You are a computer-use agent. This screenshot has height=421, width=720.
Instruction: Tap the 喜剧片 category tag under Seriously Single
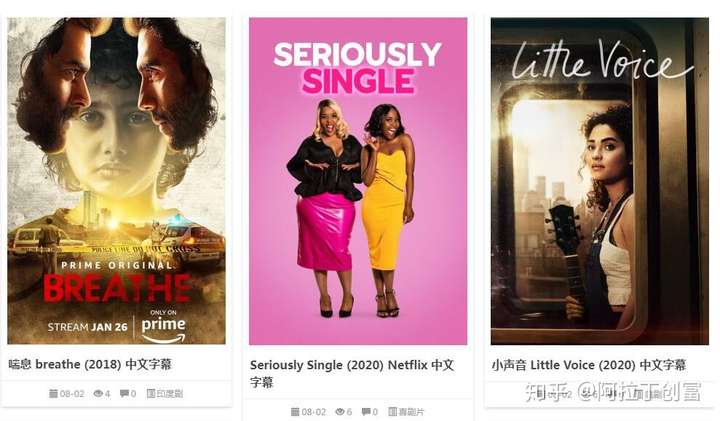click(407, 412)
